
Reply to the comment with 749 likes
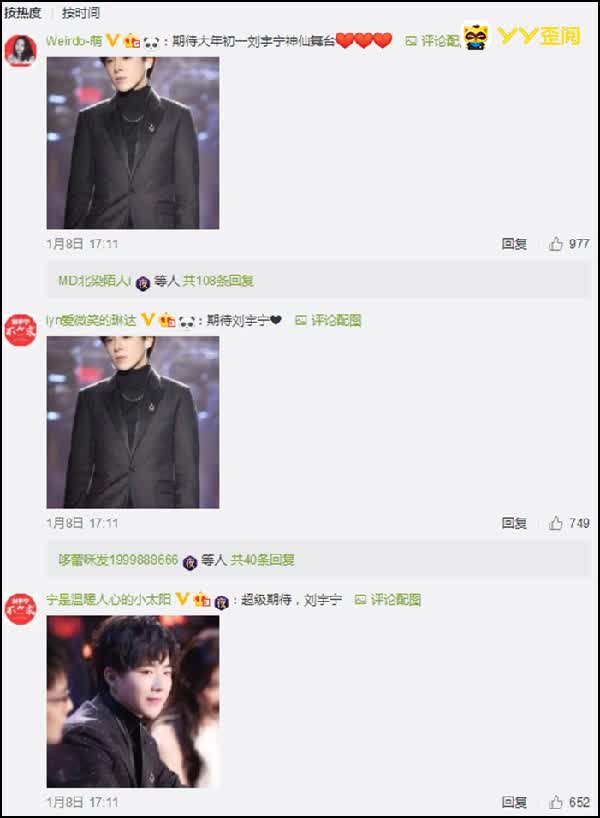pyautogui.click(x=514, y=523)
